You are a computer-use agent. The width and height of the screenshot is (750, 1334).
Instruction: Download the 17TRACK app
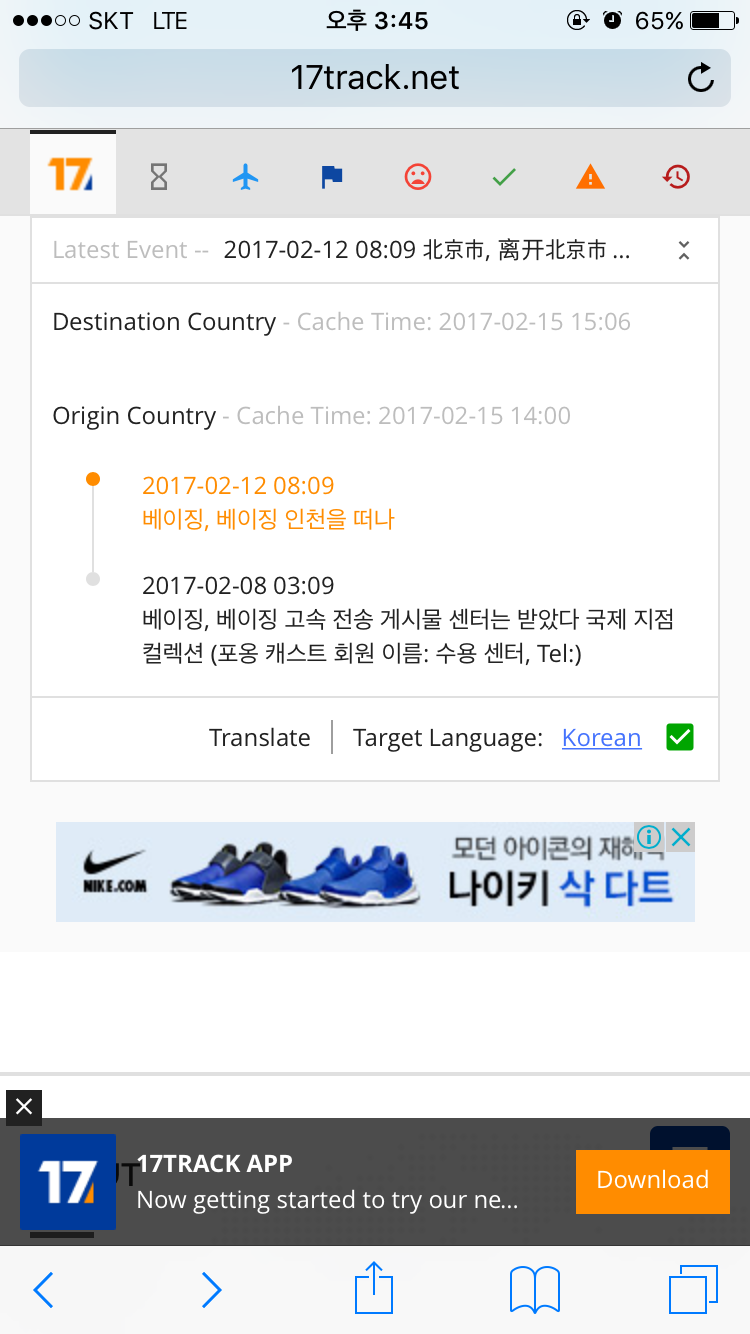pos(652,1180)
